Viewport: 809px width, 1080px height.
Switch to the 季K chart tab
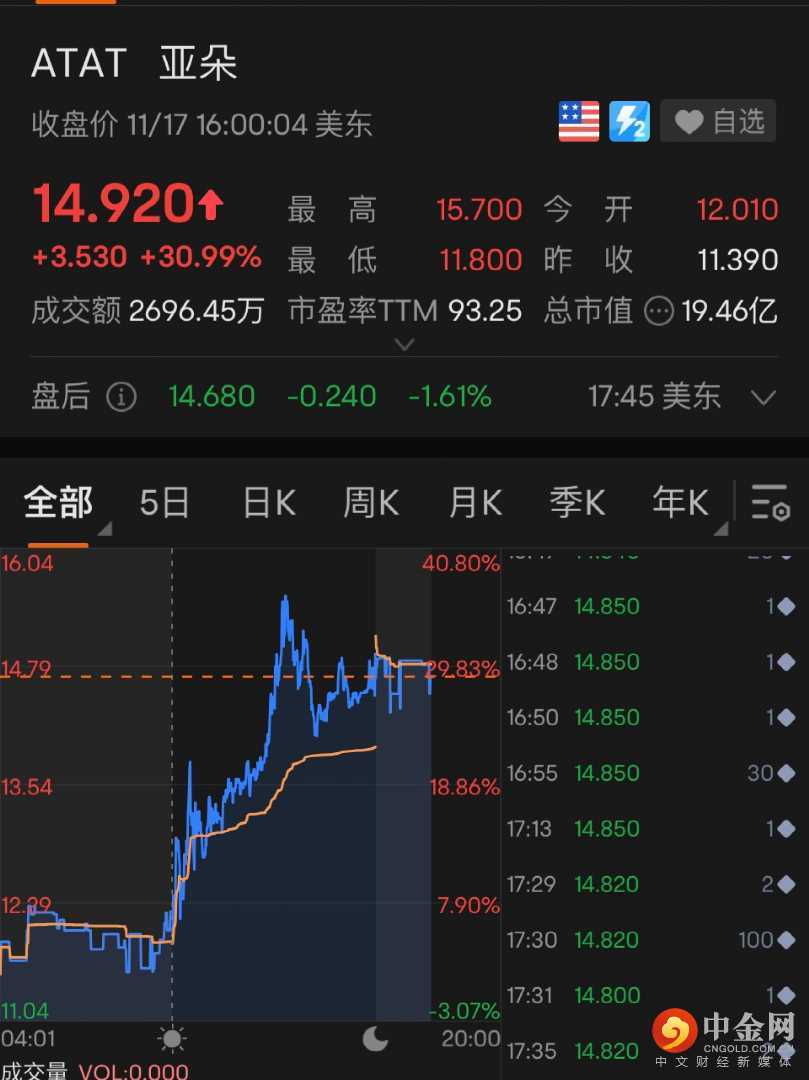click(x=577, y=502)
